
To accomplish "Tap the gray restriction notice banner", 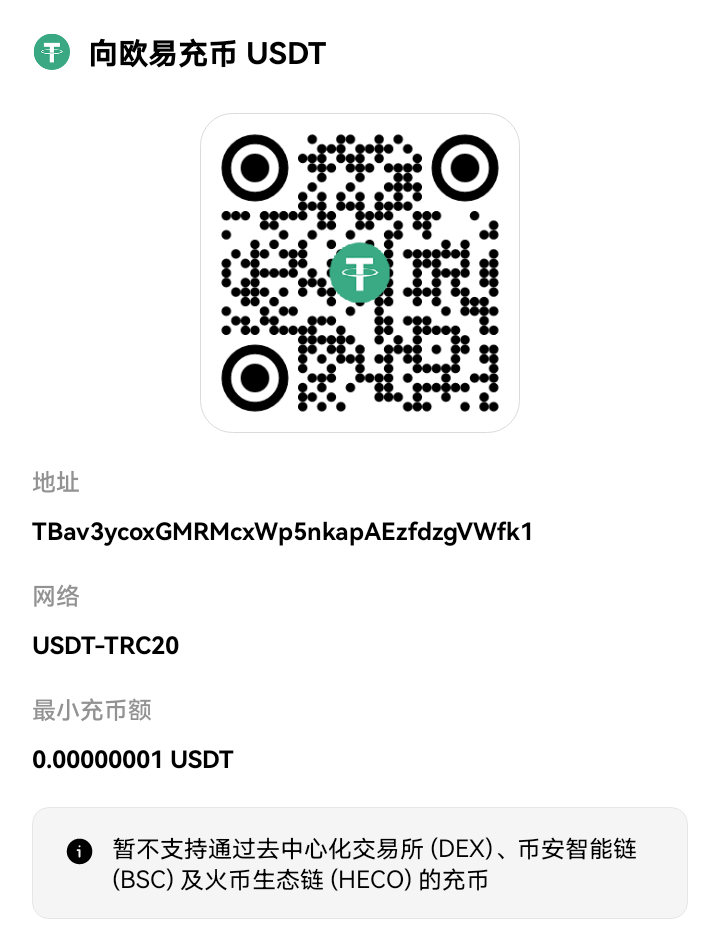I will (360, 862).
